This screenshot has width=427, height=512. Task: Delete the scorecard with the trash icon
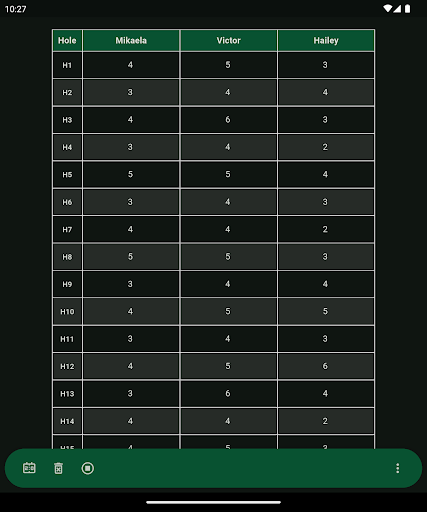coord(58,468)
